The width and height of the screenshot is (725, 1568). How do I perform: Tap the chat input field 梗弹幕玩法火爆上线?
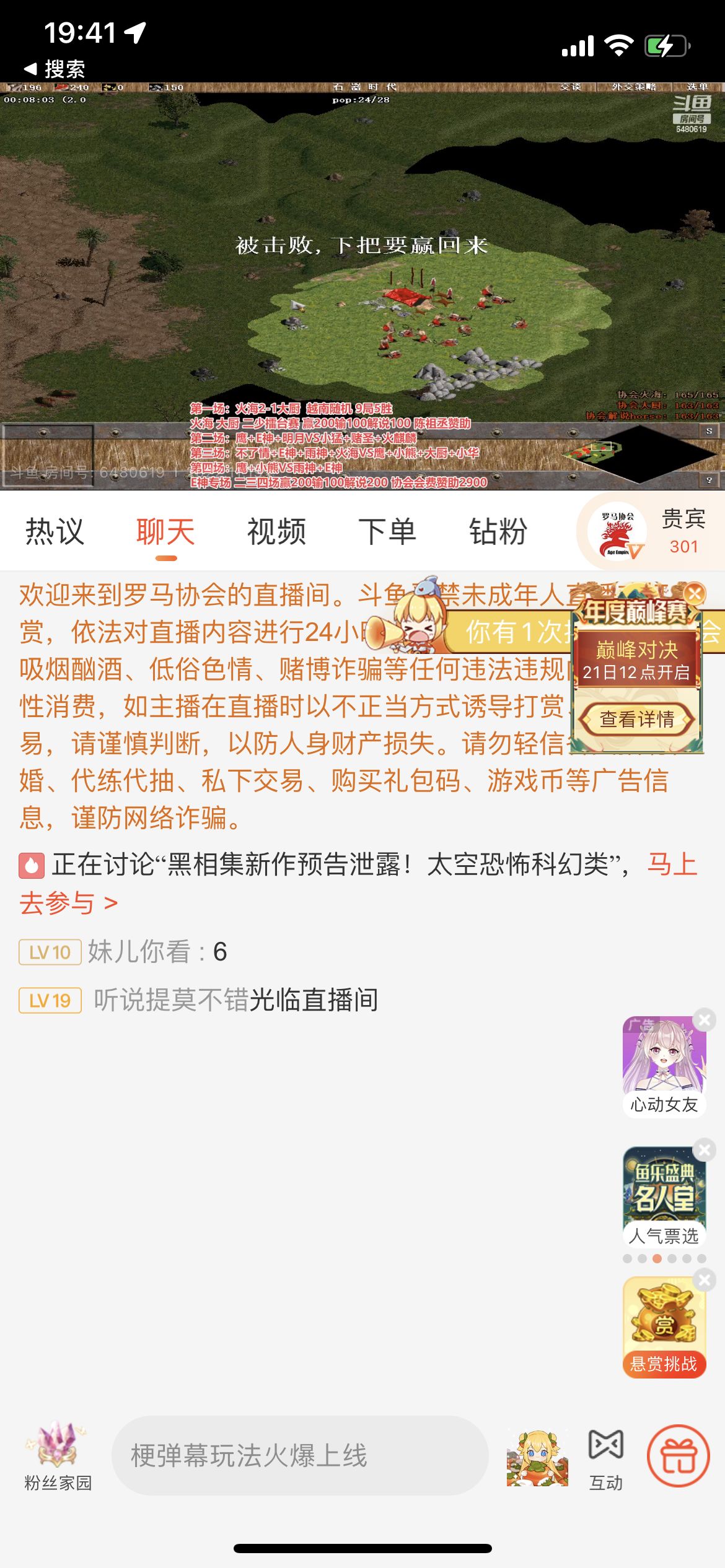[x=300, y=1455]
